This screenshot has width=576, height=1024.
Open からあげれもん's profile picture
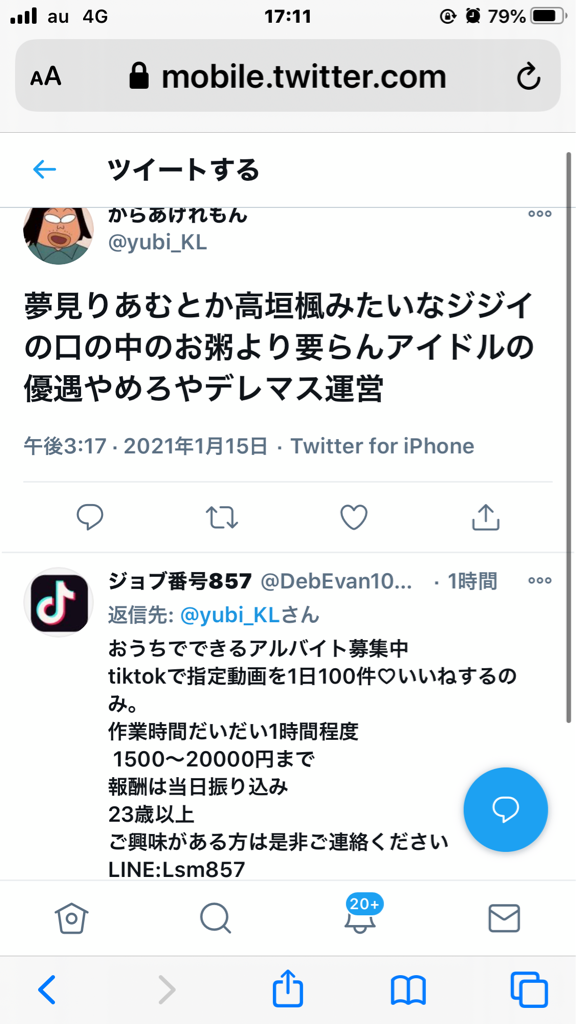(59, 234)
